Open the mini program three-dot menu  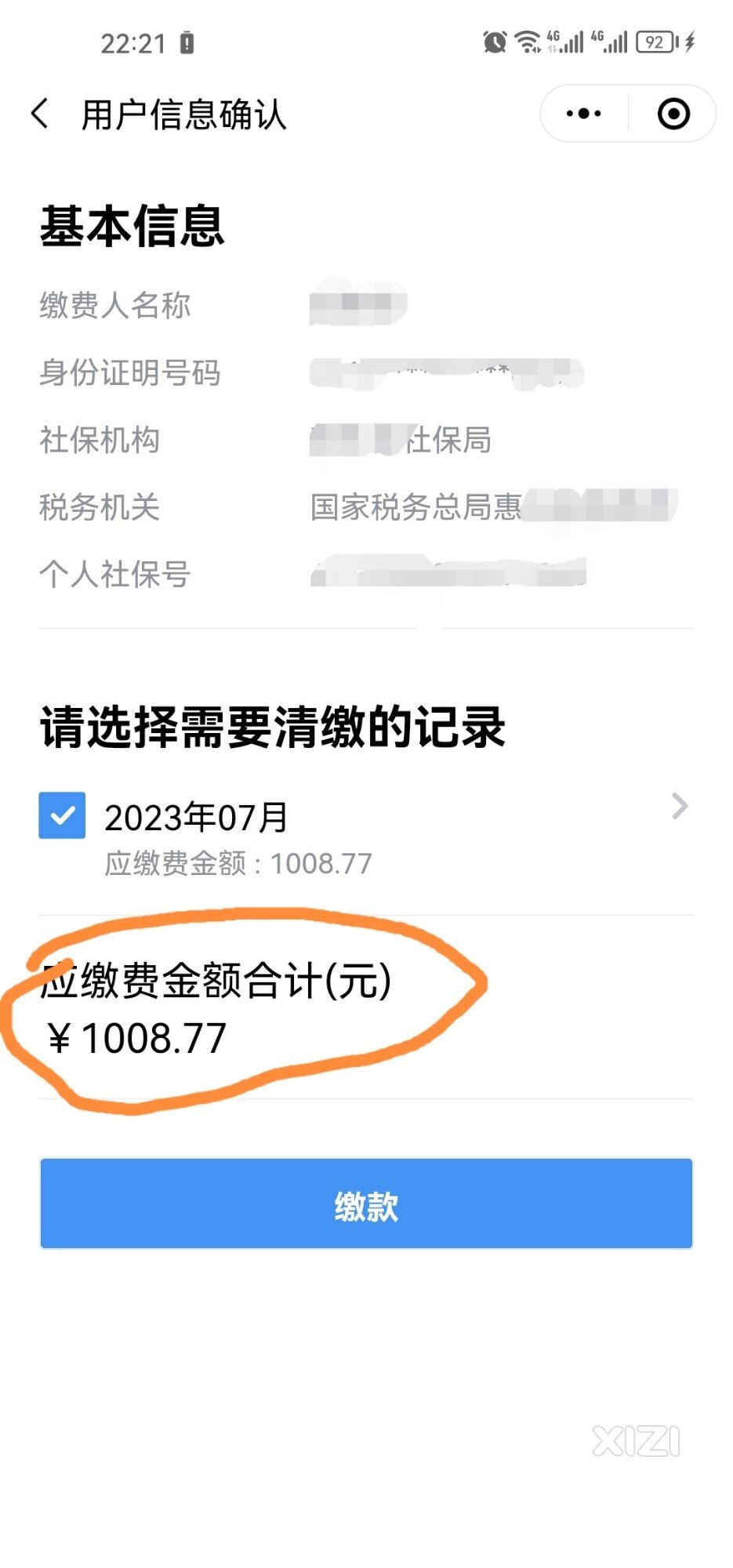(583, 114)
